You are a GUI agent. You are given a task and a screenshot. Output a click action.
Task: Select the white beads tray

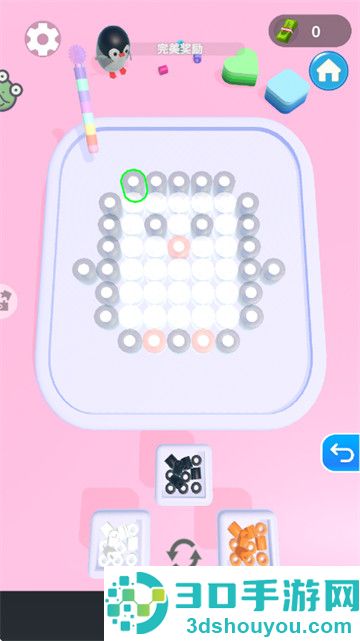[x=119, y=542]
